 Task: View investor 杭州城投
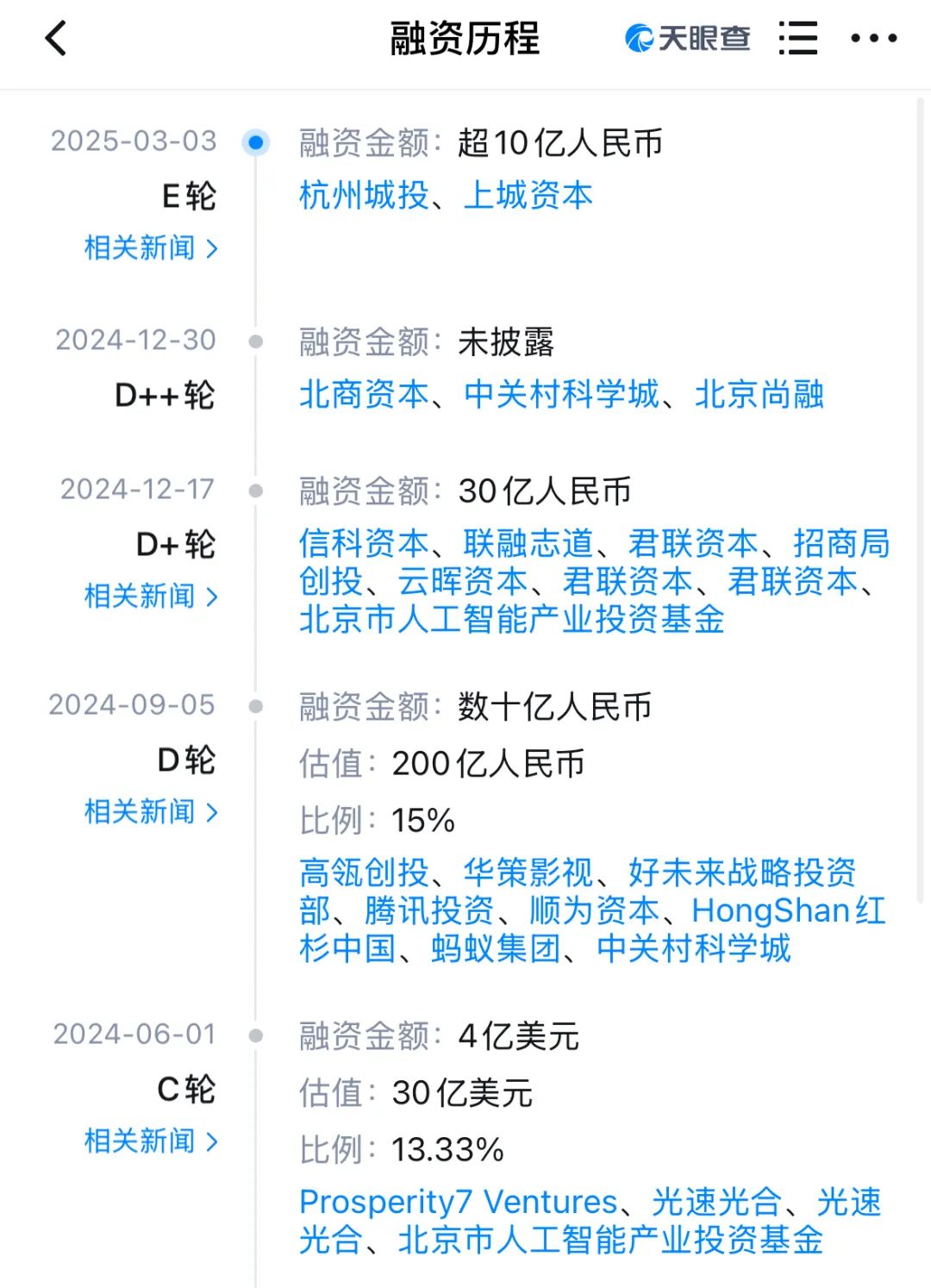point(364,196)
